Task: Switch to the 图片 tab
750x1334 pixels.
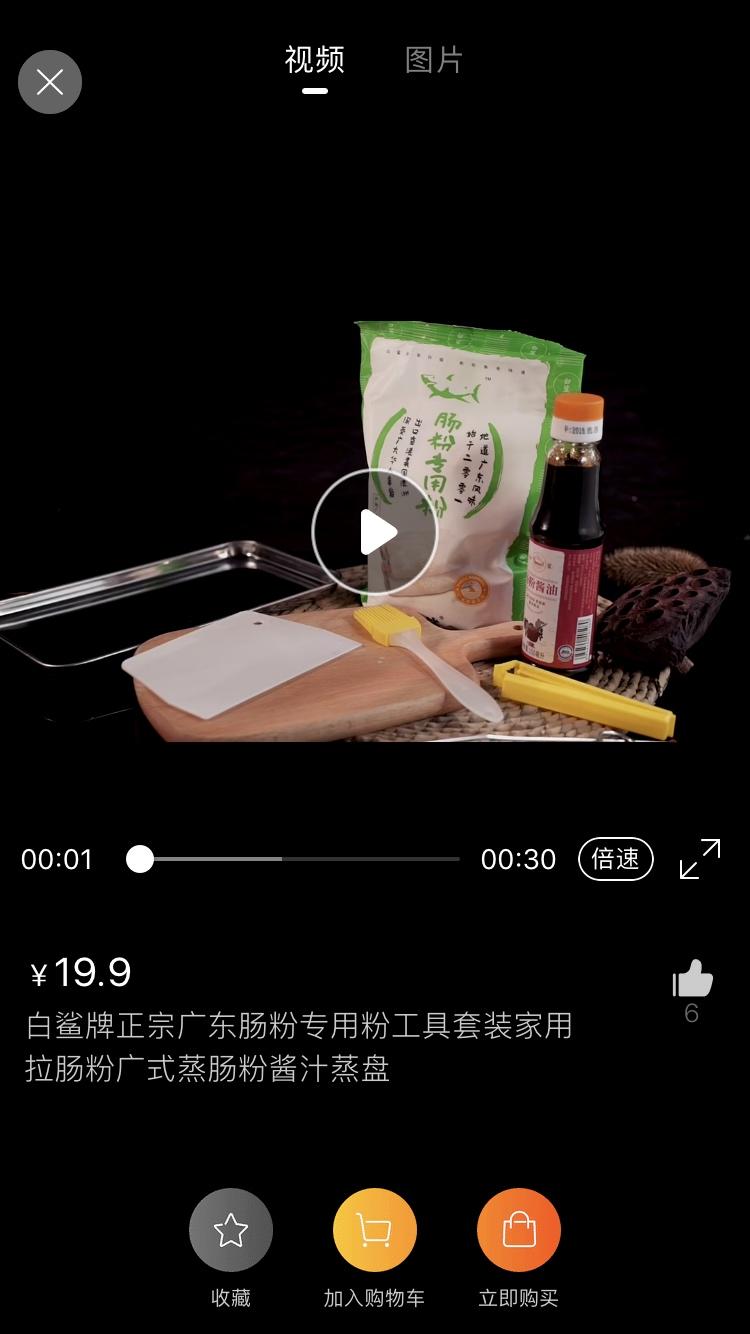Action: pos(434,62)
